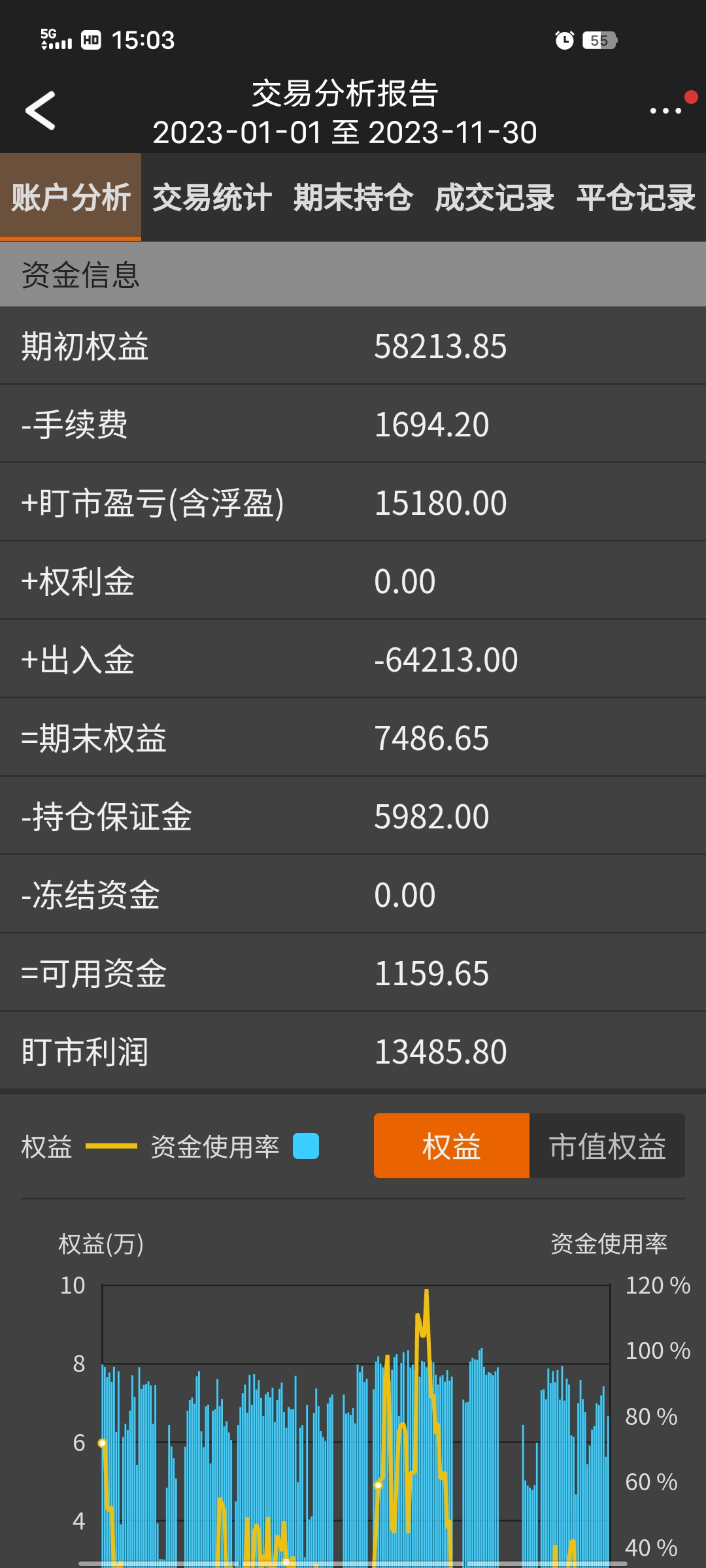Switch to the 平仓记录 tab
706x1568 pixels.
point(635,198)
